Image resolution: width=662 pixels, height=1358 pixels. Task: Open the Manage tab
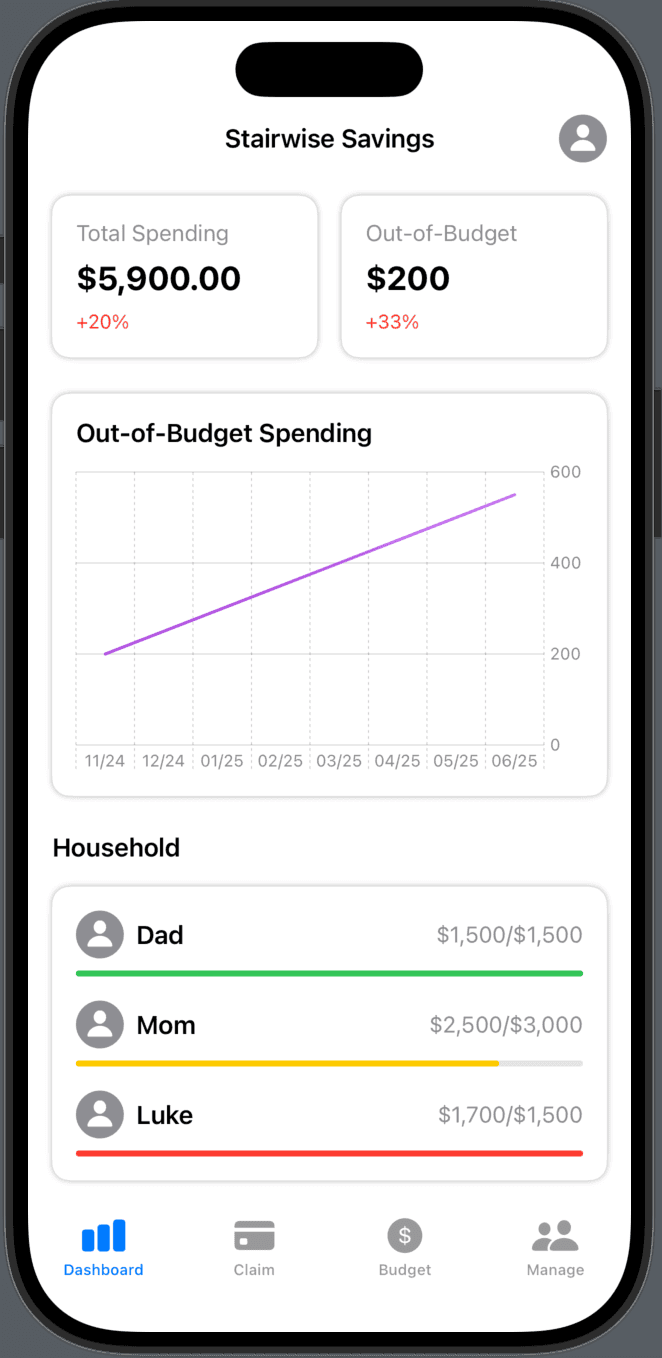[x=555, y=1247]
